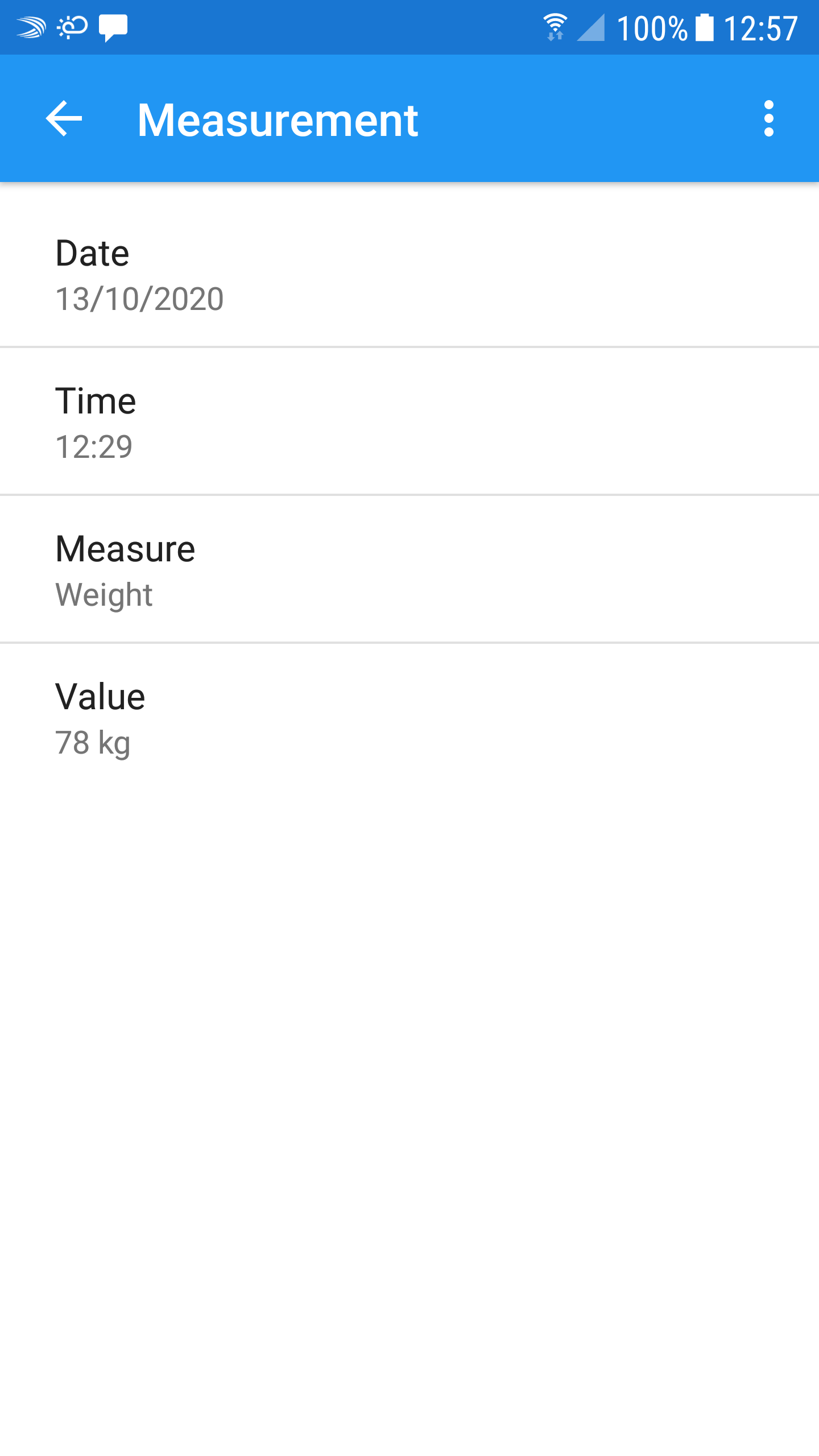
Task: Edit the Time 12:29
Action: tap(409, 423)
